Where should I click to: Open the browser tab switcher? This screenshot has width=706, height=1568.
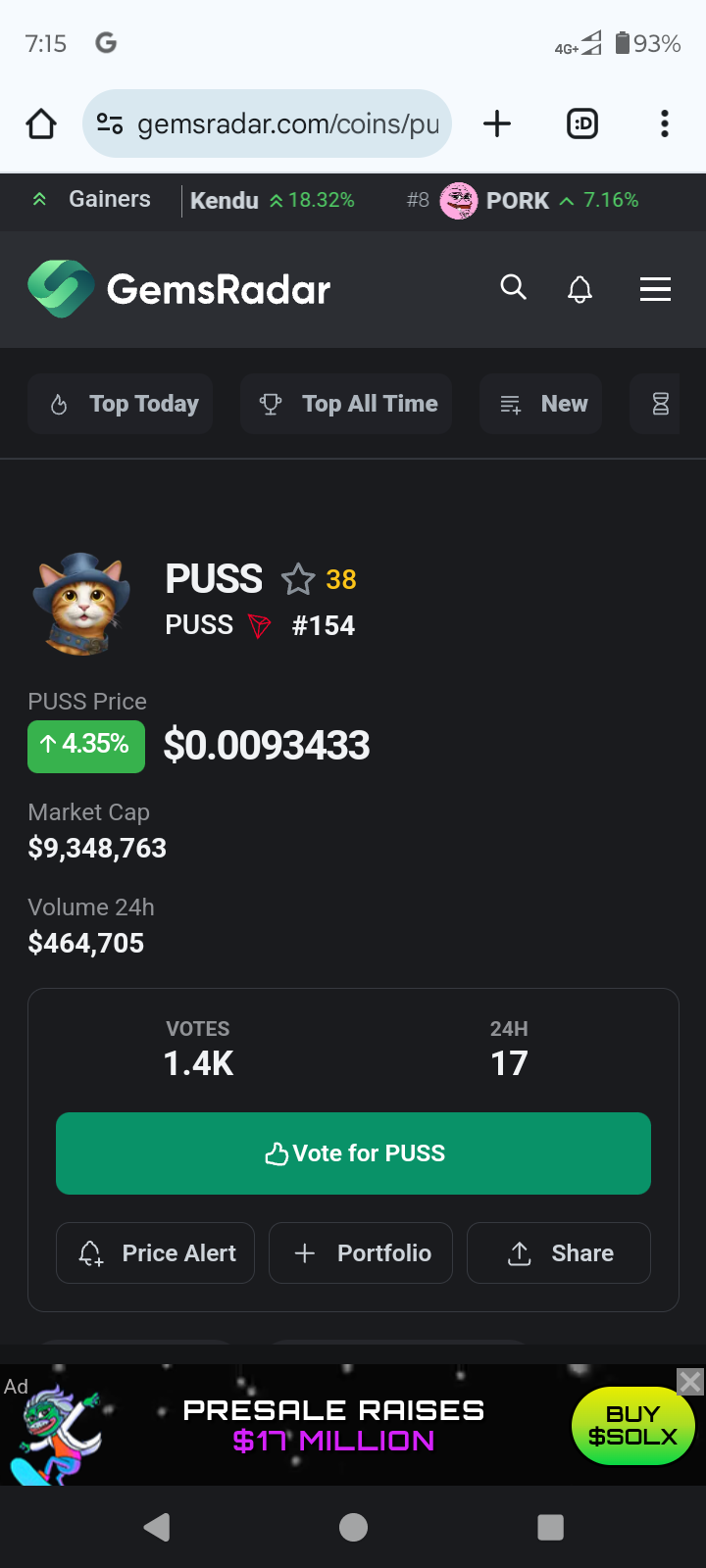pos(582,123)
